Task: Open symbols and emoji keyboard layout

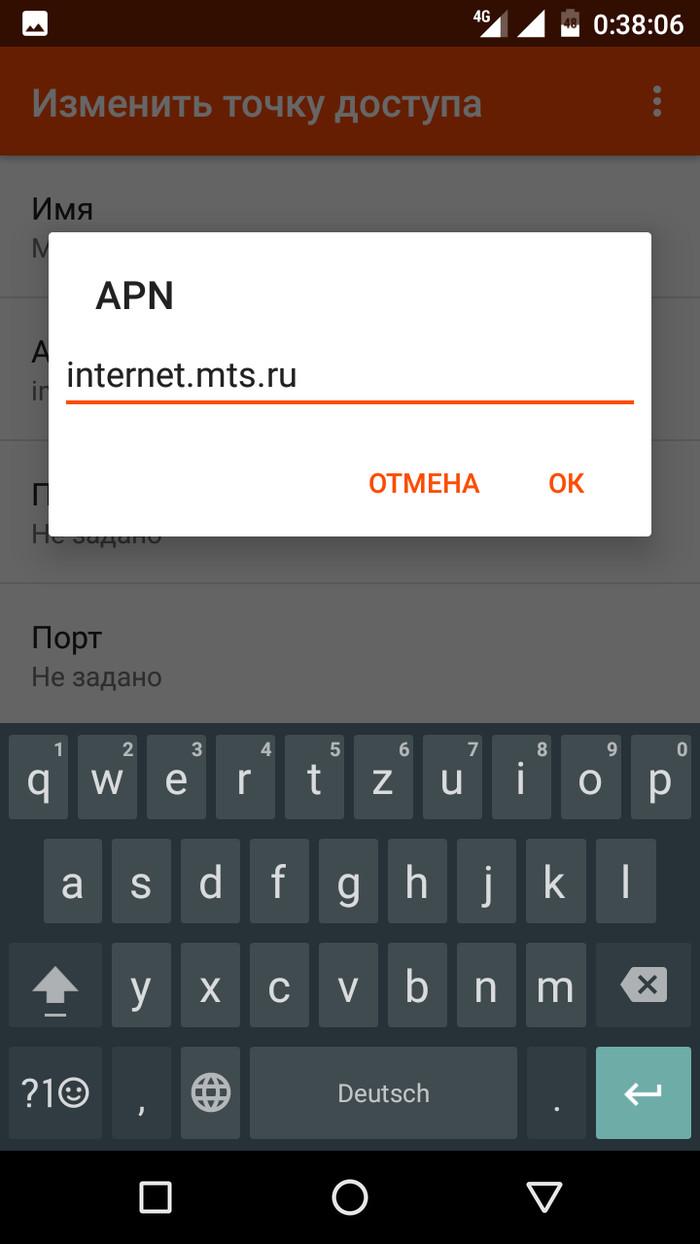Action: [55, 1093]
